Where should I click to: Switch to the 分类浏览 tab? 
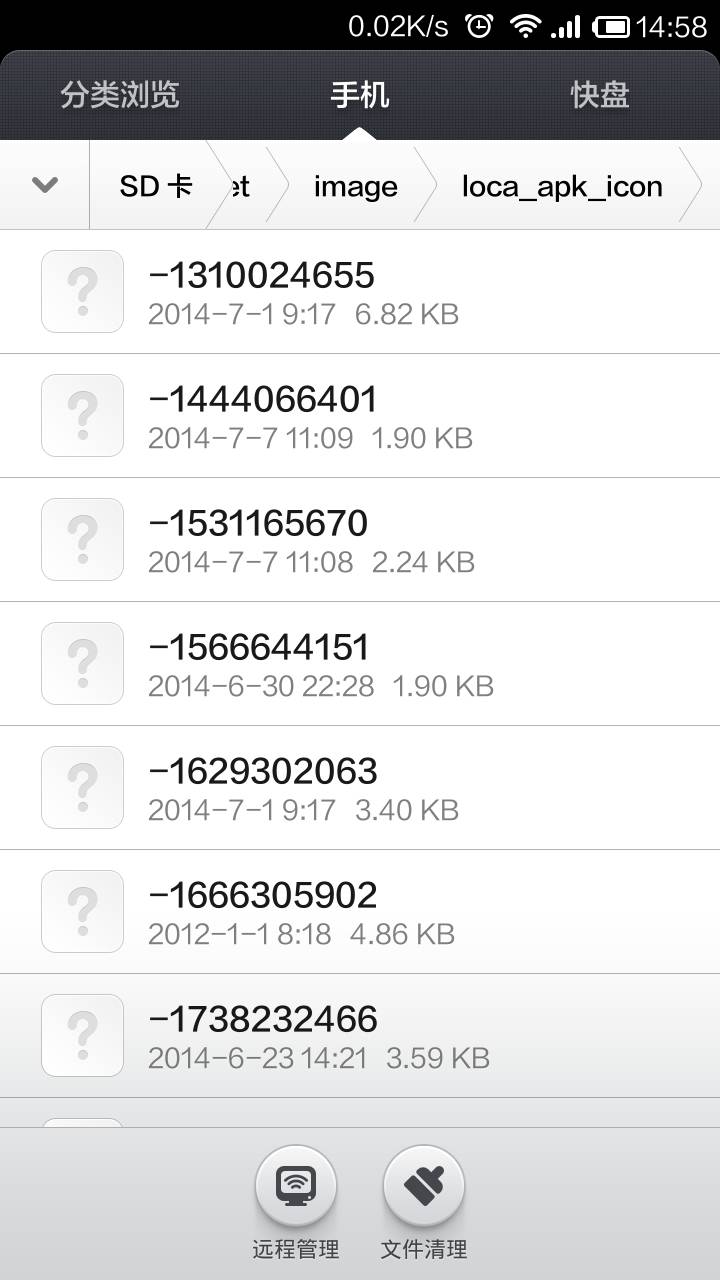[120, 95]
